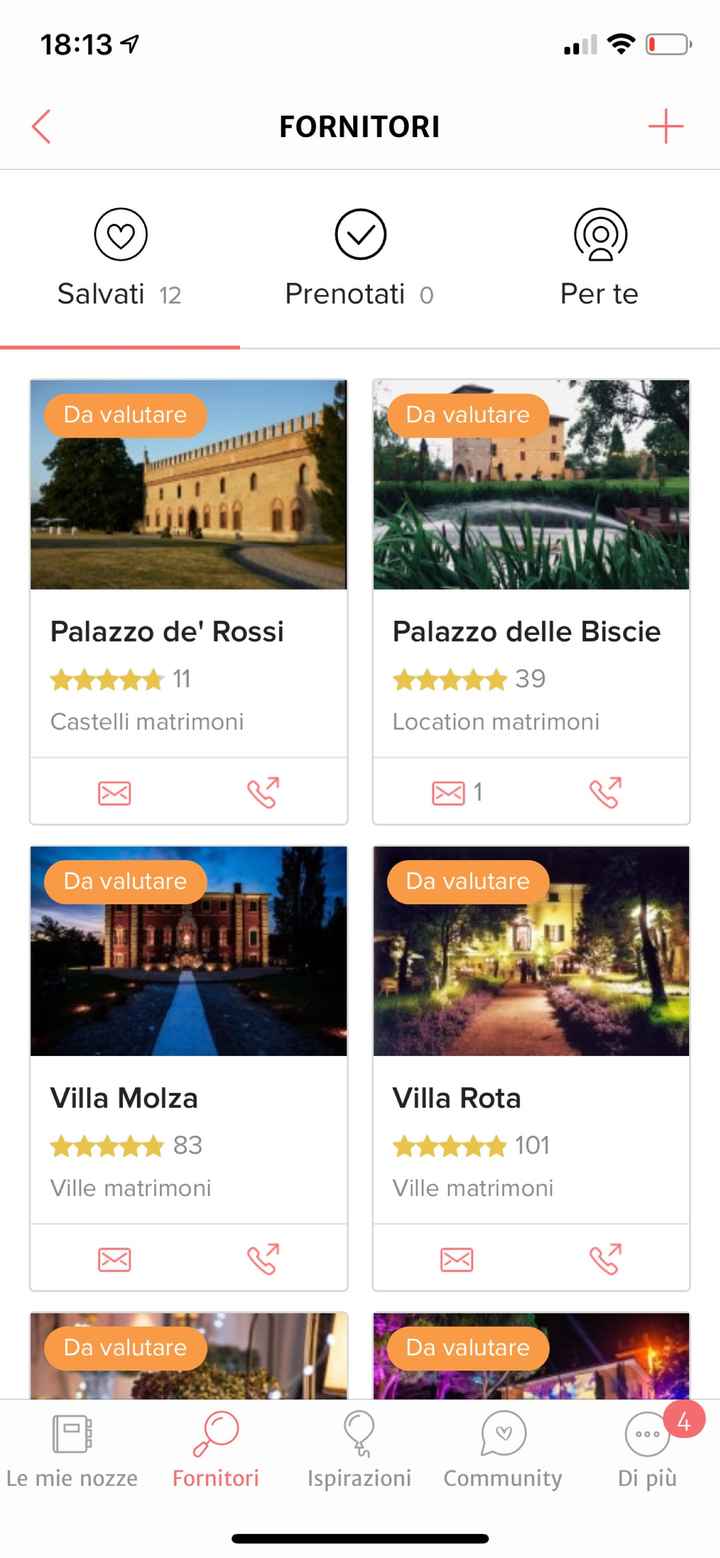Tap the Da valutare badge on Villa Rota
720x1558 pixels.
467,881
